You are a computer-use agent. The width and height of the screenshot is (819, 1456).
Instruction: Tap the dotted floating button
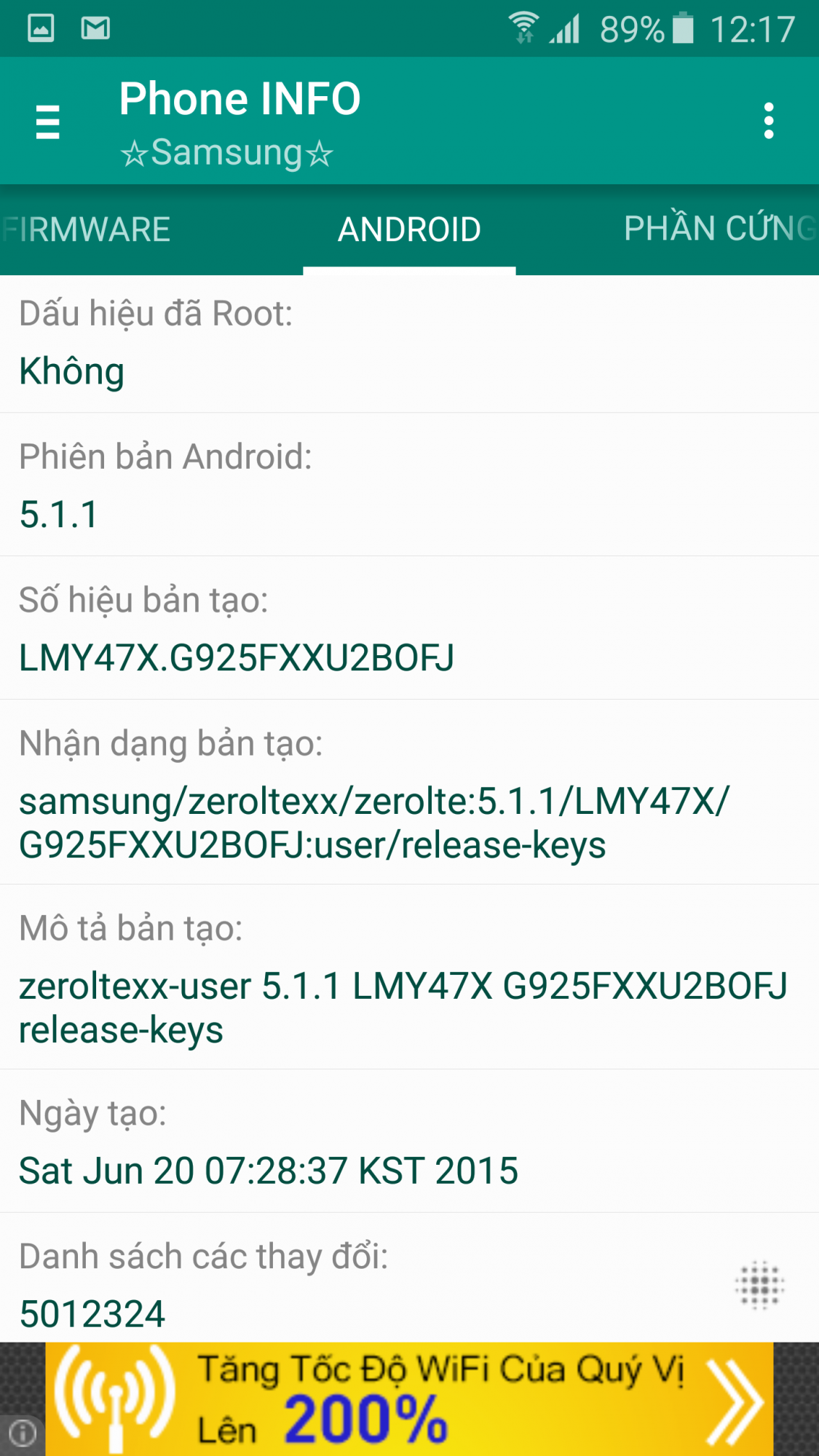click(760, 1286)
